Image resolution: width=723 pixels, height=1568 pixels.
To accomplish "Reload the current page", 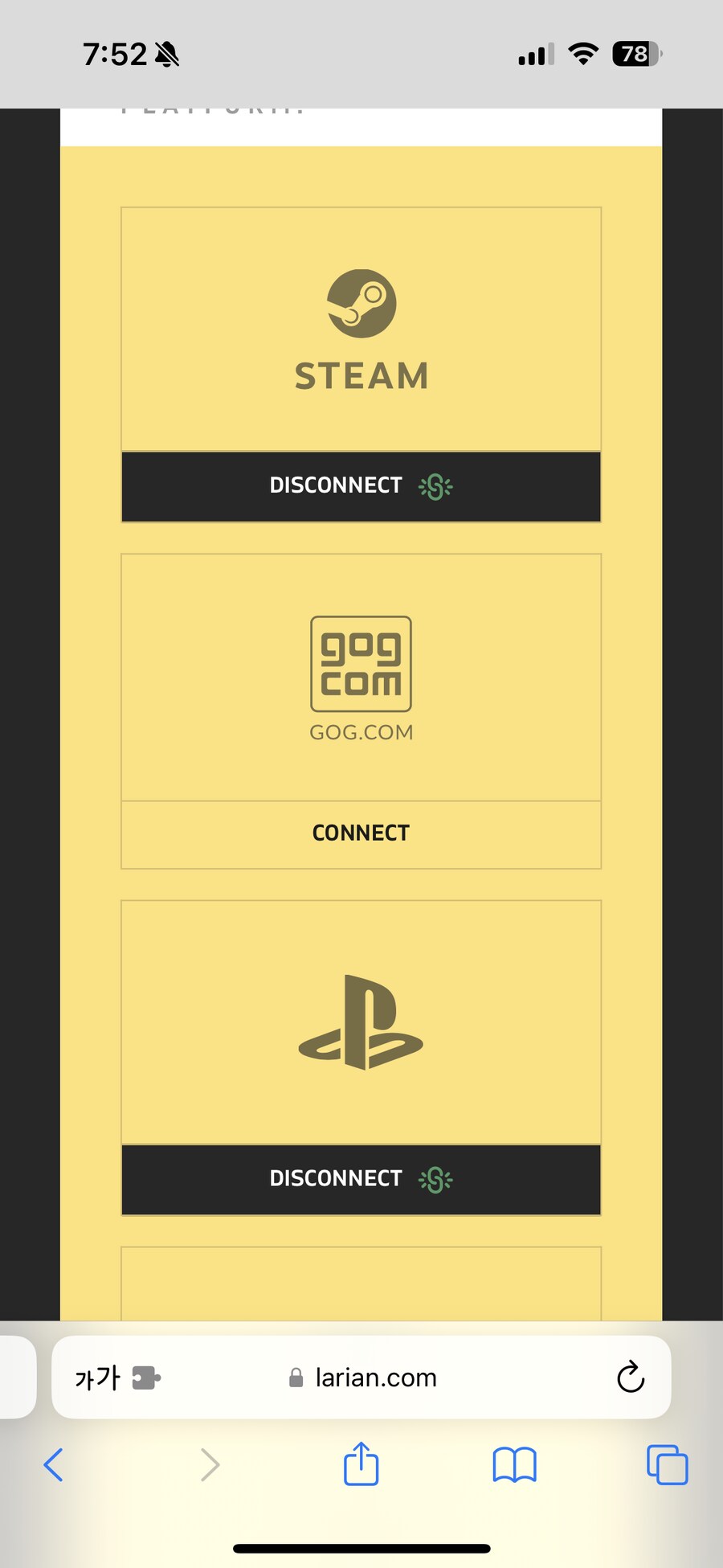I will click(631, 1378).
